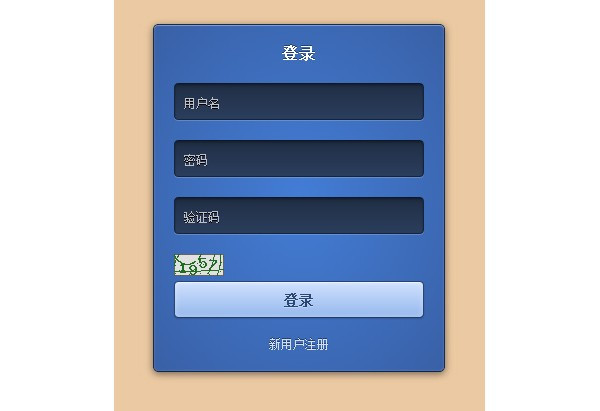Tap the 登录 login button
This screenshot has height=411, width=600.
[298, 300]
